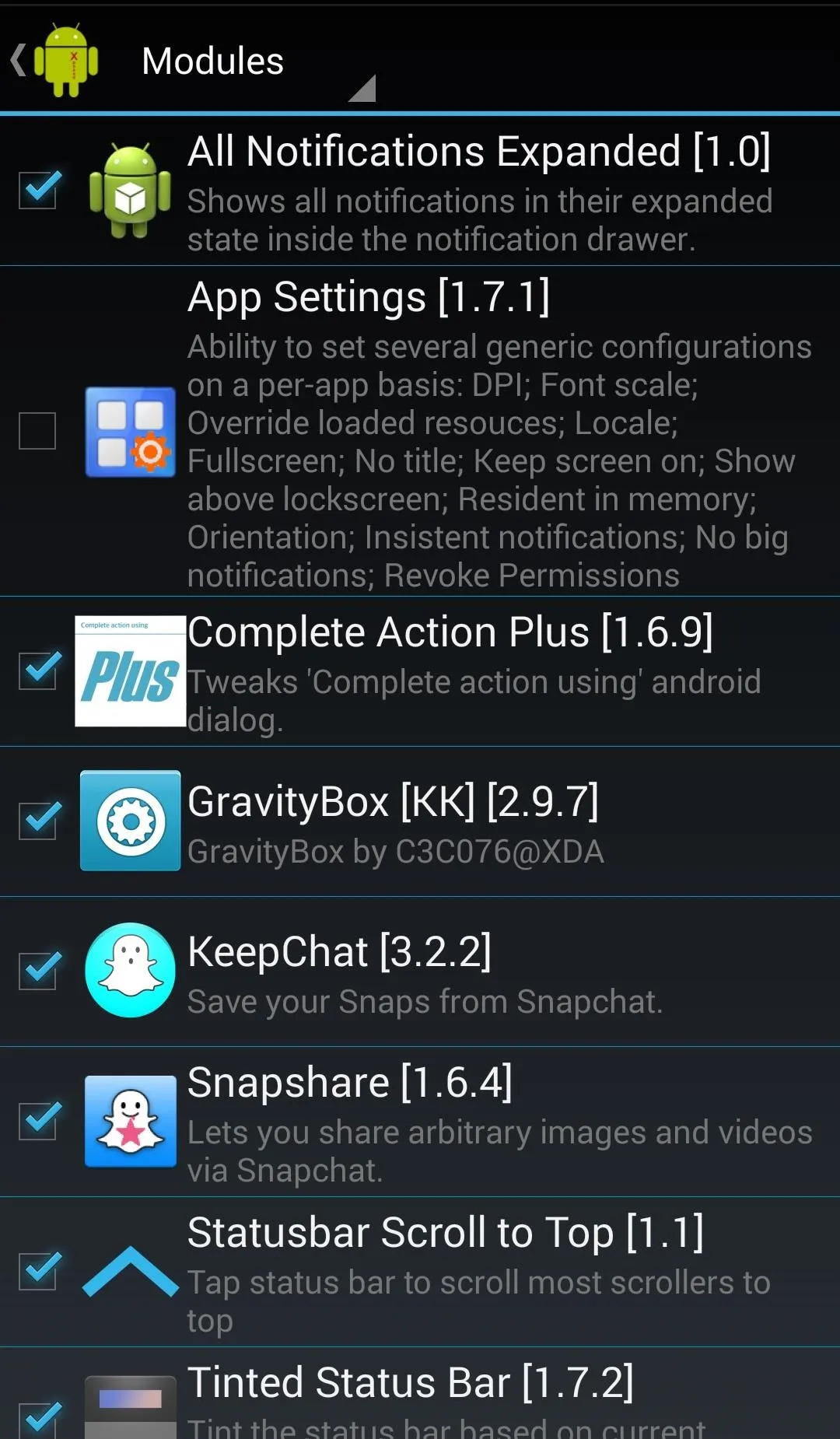Open Statusbar Scroll to Top [1.1] row
Viewport: 840px width, 1439px height.
tap(420, 1272)
